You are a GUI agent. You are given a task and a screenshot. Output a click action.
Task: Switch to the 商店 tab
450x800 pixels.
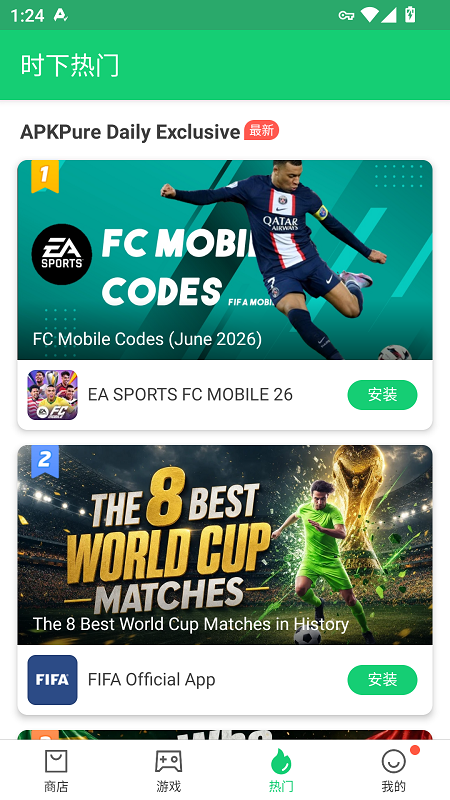(56, 770)
